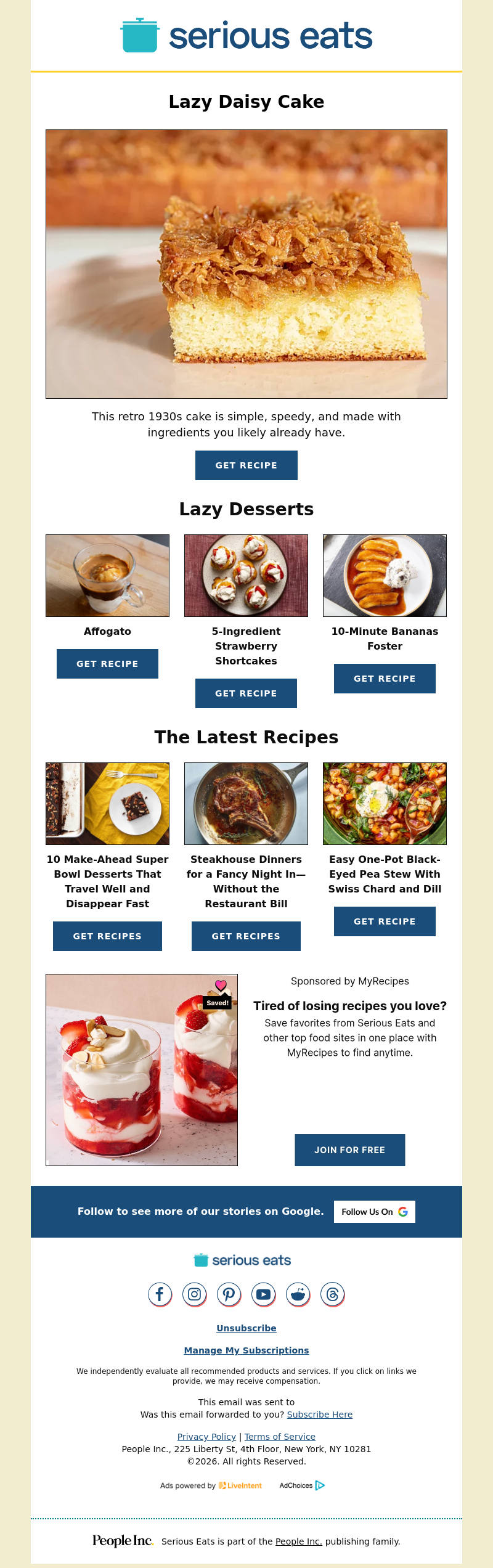Open Serious Eats YouTube channel
Screen dimensions: 493x1568
pyautogui.click(x=263, y=1294)
